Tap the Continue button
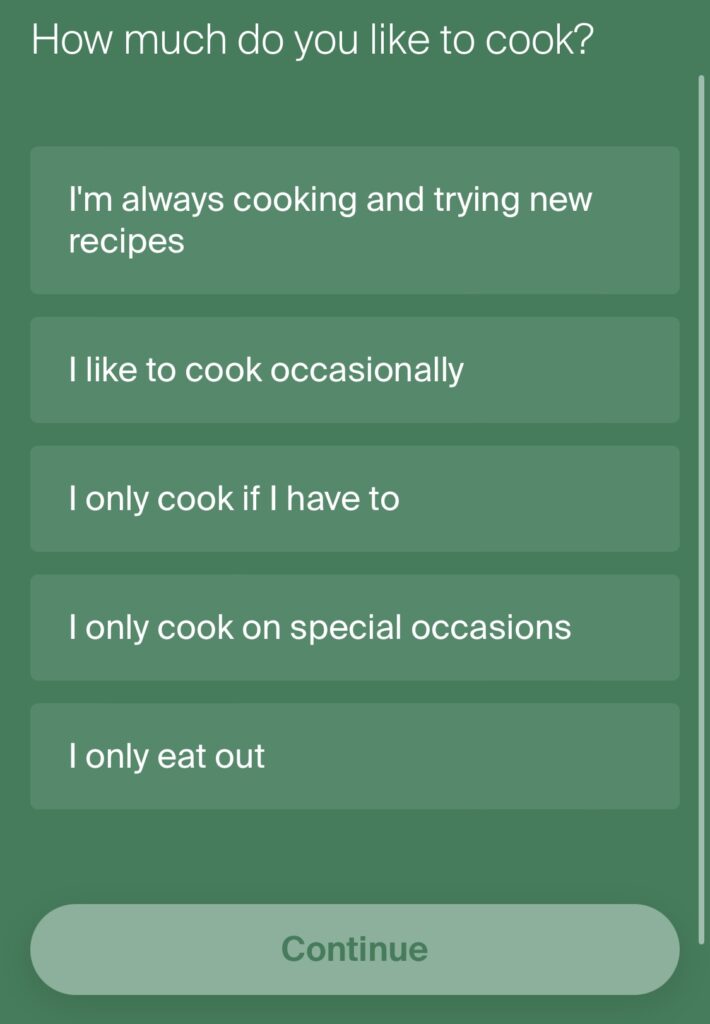Screen dimensions: 710x1024 point(354,949)
